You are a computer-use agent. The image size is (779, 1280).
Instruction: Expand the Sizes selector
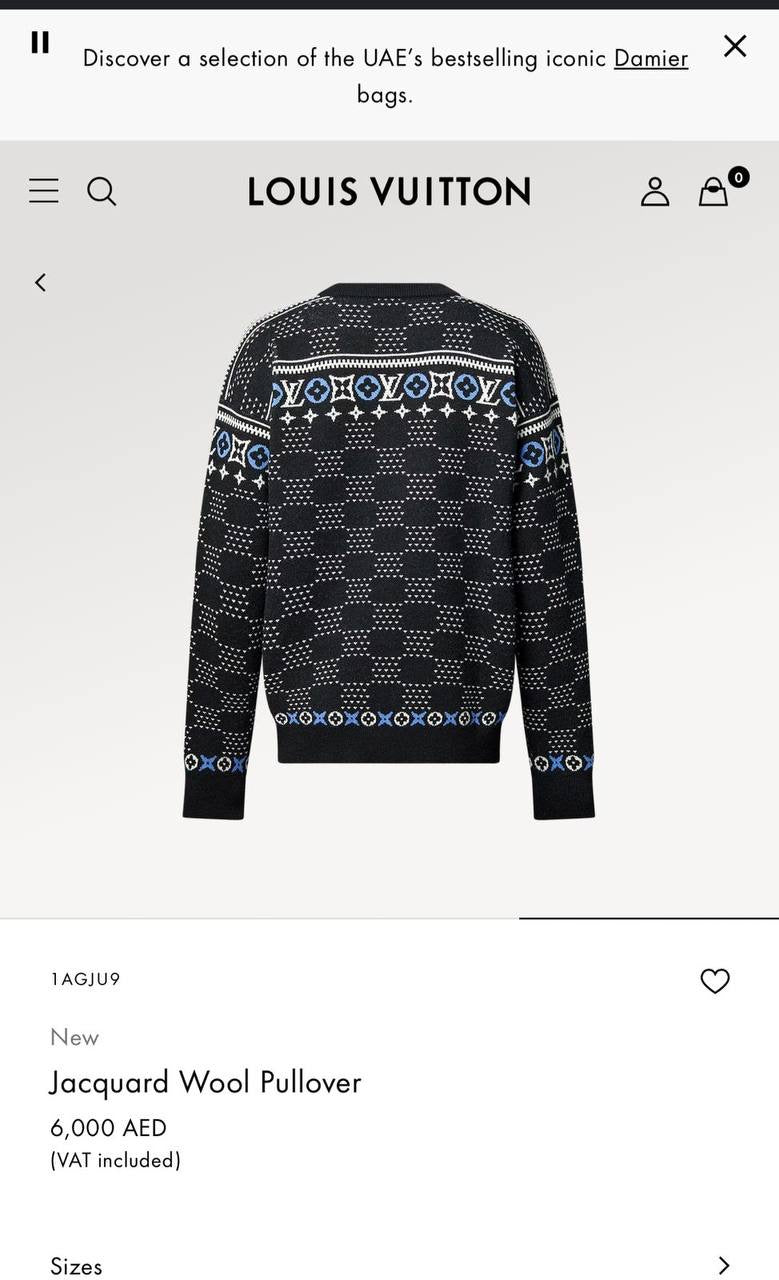[x=723, y=1266]
